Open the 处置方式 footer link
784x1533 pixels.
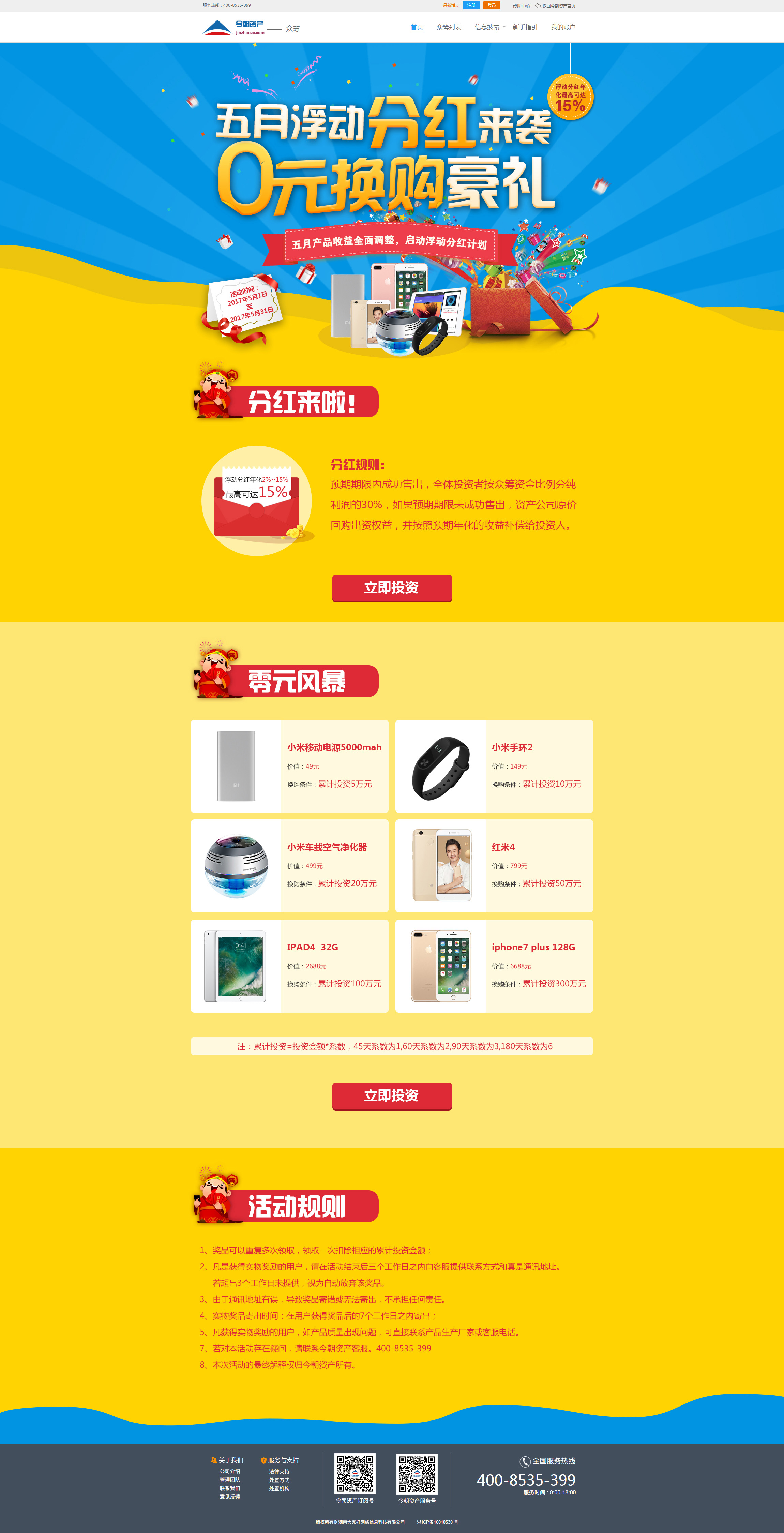click(x=279, y=1480)
